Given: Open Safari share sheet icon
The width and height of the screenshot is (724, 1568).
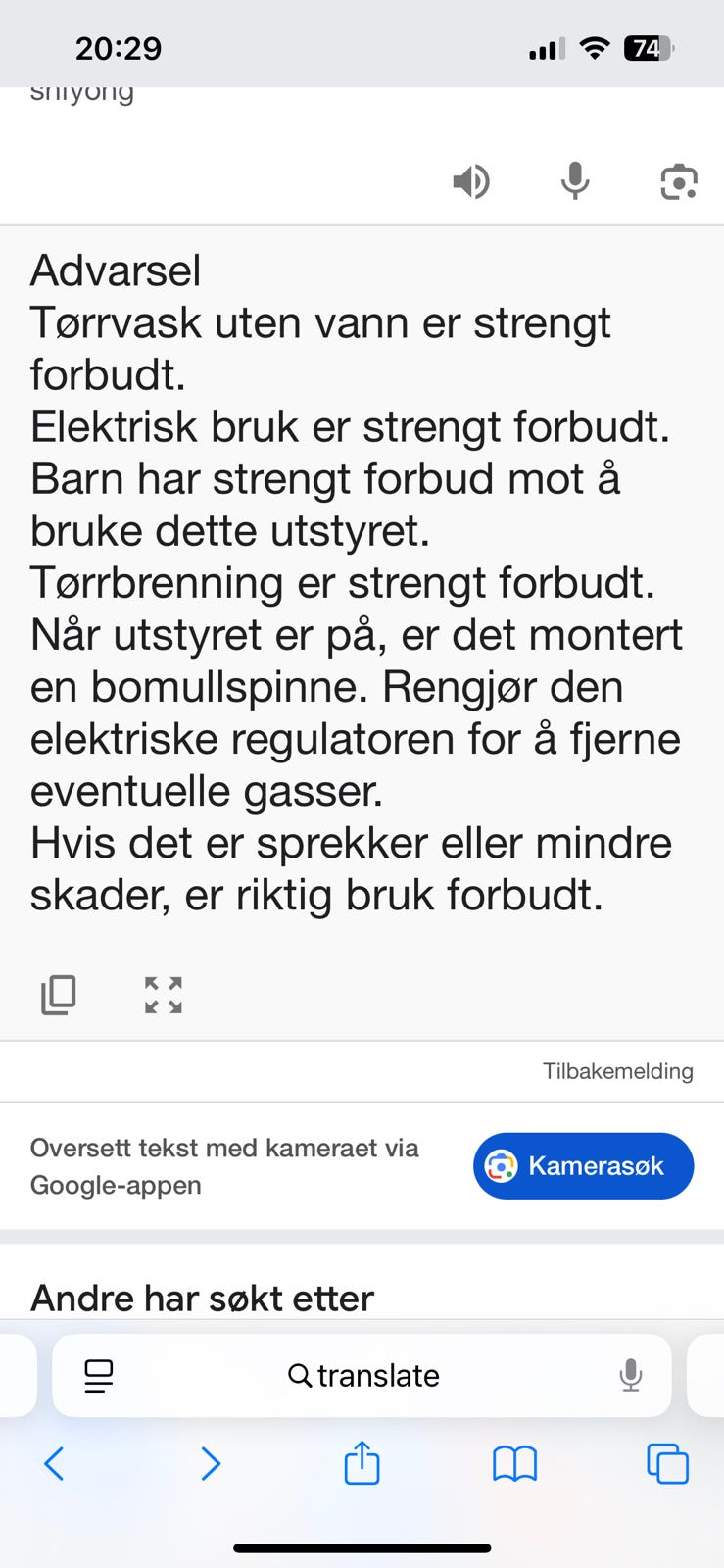Looking at the screenshot, I should [x=362, y=1464].
